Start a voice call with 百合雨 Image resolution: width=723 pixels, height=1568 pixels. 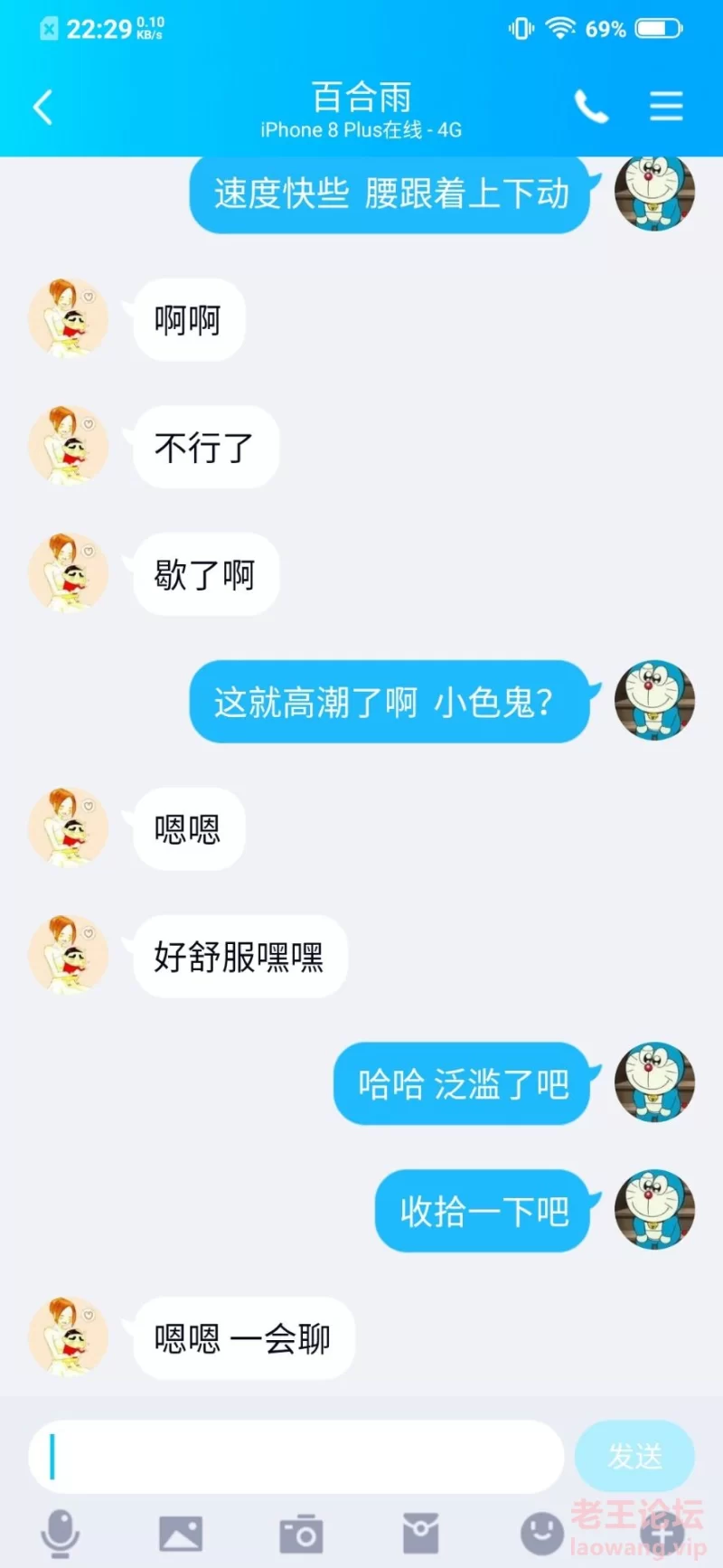pos(591,107)
